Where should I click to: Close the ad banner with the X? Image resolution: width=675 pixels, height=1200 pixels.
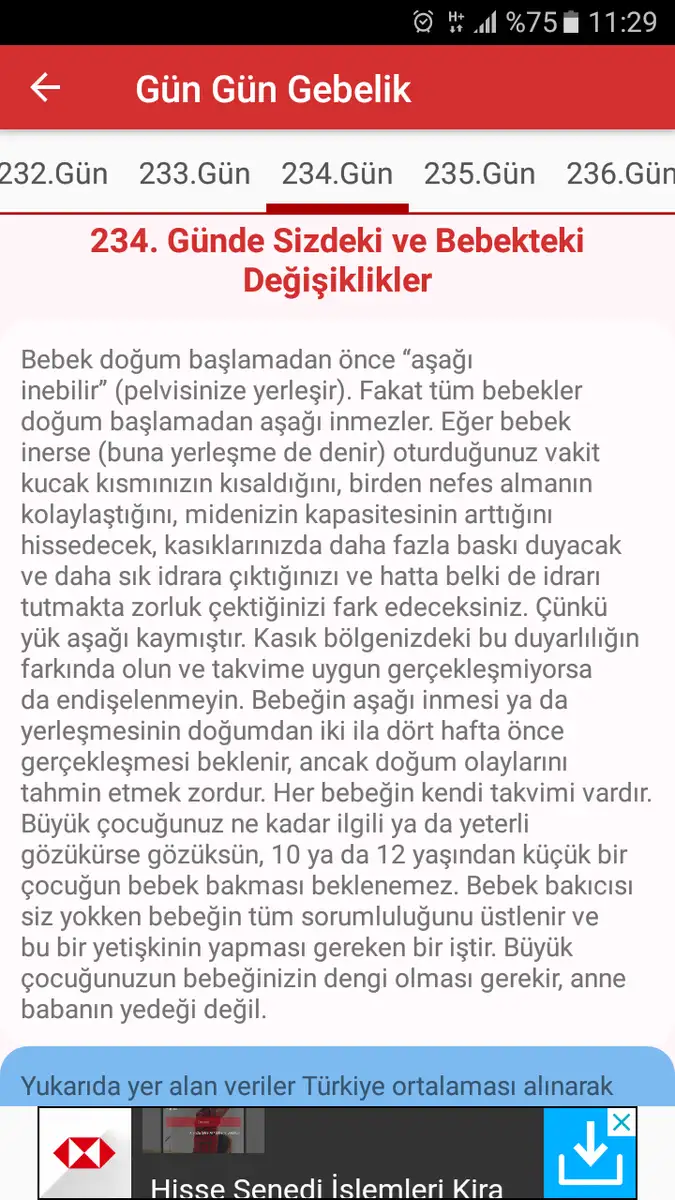click(622, 1122)
